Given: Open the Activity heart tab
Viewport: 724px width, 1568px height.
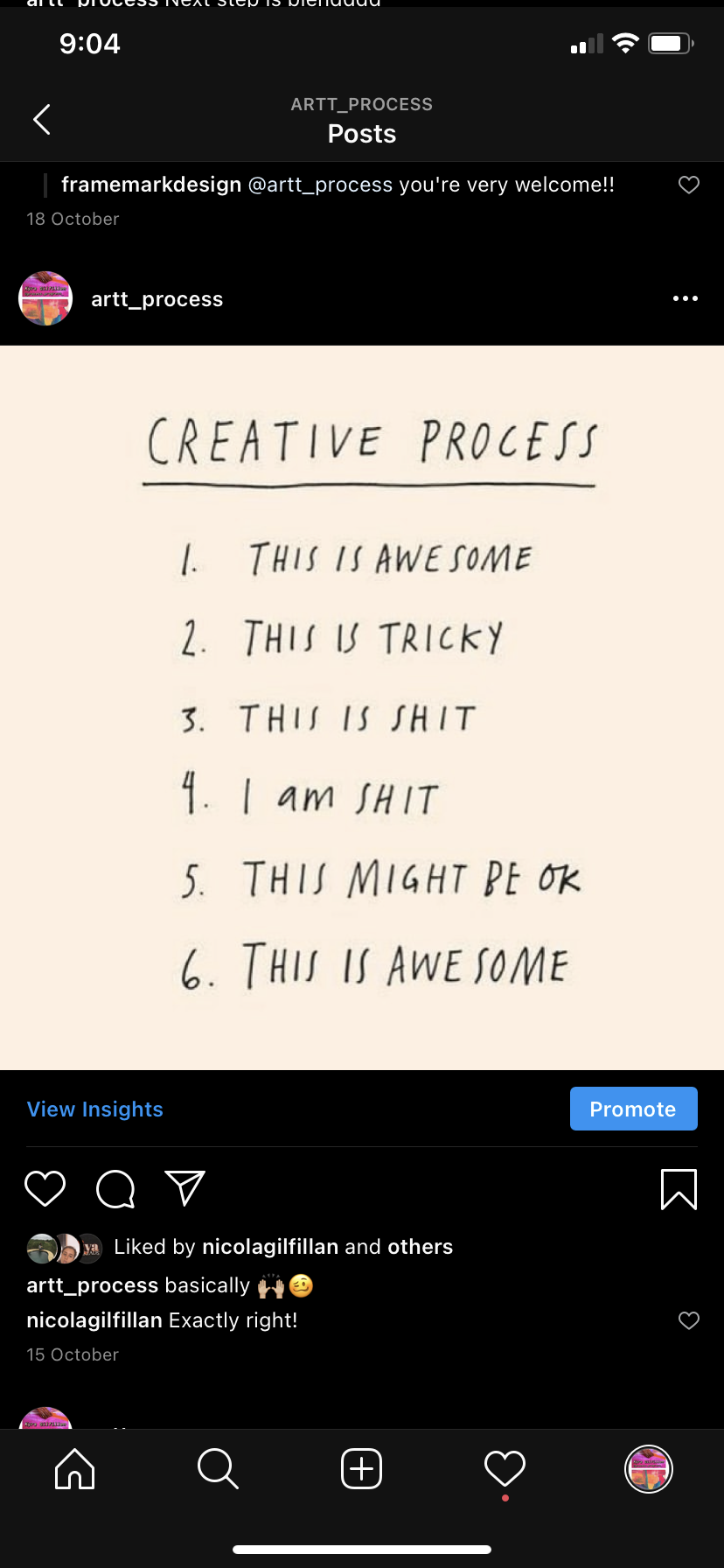Looking at the screenshot, I should point(505,1468).
